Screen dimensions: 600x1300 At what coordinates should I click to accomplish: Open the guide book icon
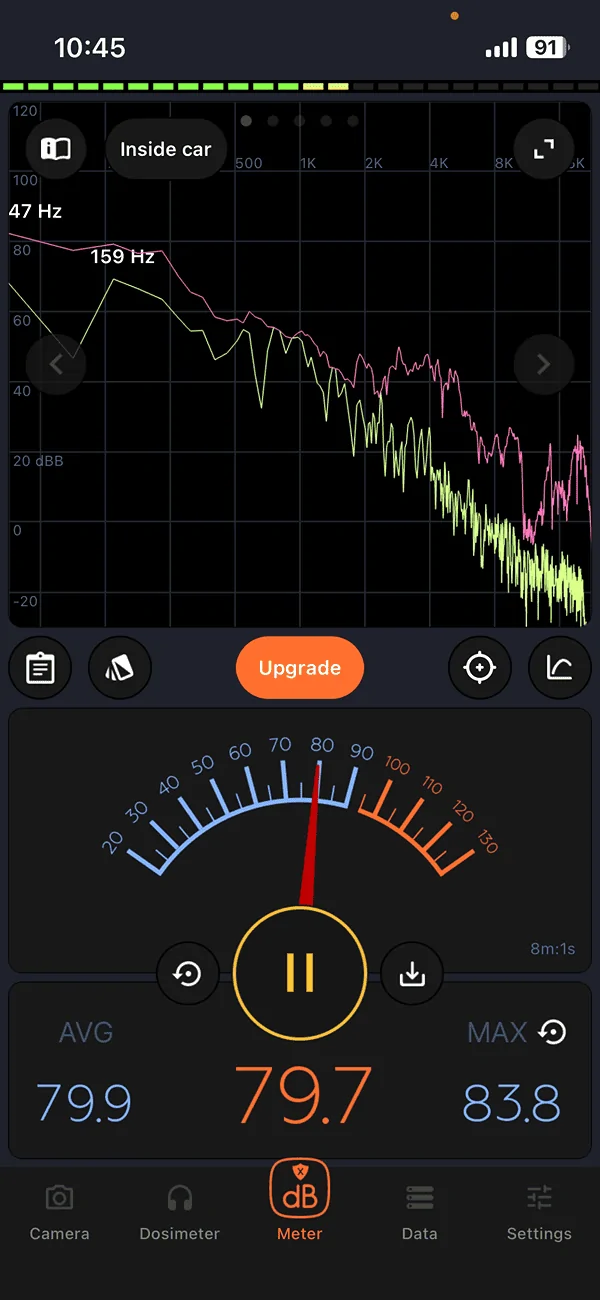point(56,150)
